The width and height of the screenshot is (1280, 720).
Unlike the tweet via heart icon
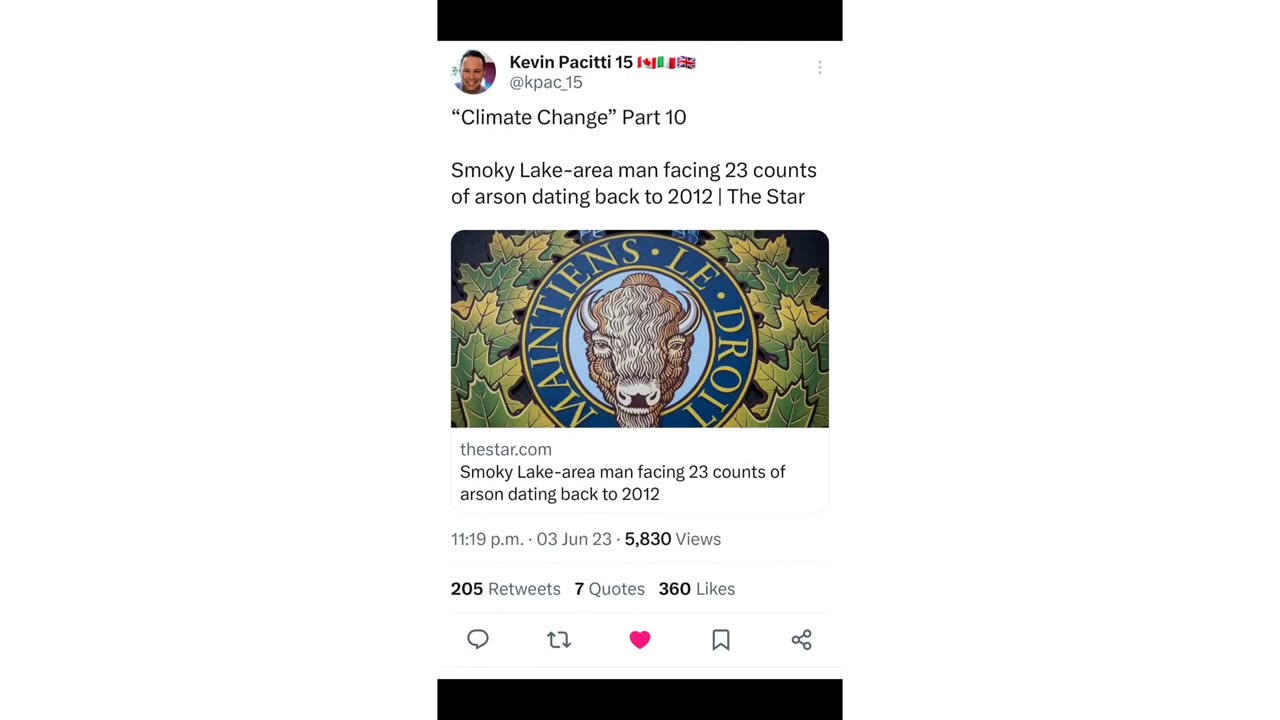coord(640,639)
